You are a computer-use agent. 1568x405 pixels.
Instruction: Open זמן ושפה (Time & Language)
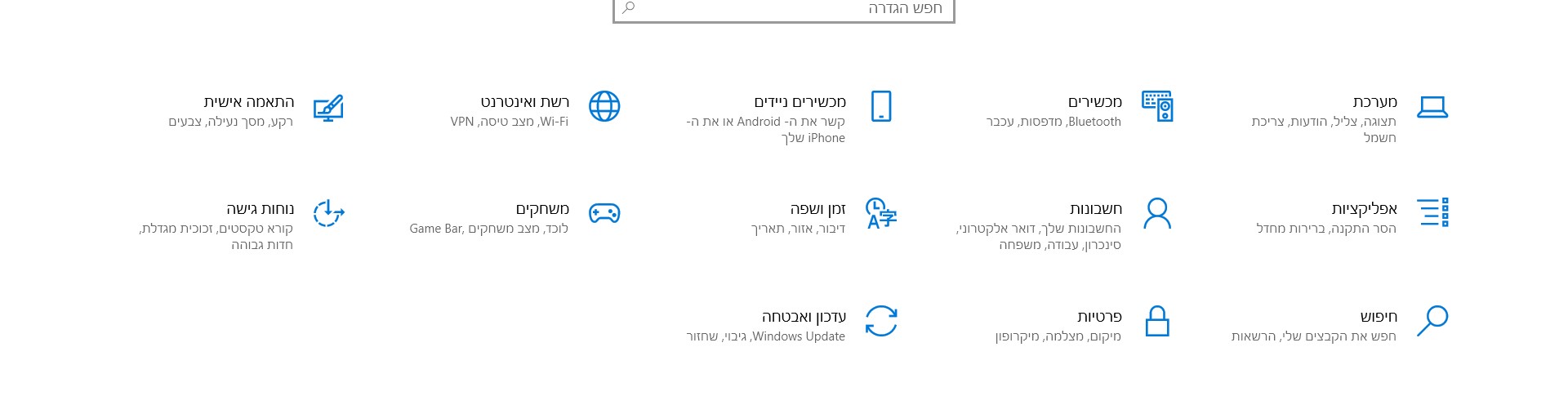(817, 210)
